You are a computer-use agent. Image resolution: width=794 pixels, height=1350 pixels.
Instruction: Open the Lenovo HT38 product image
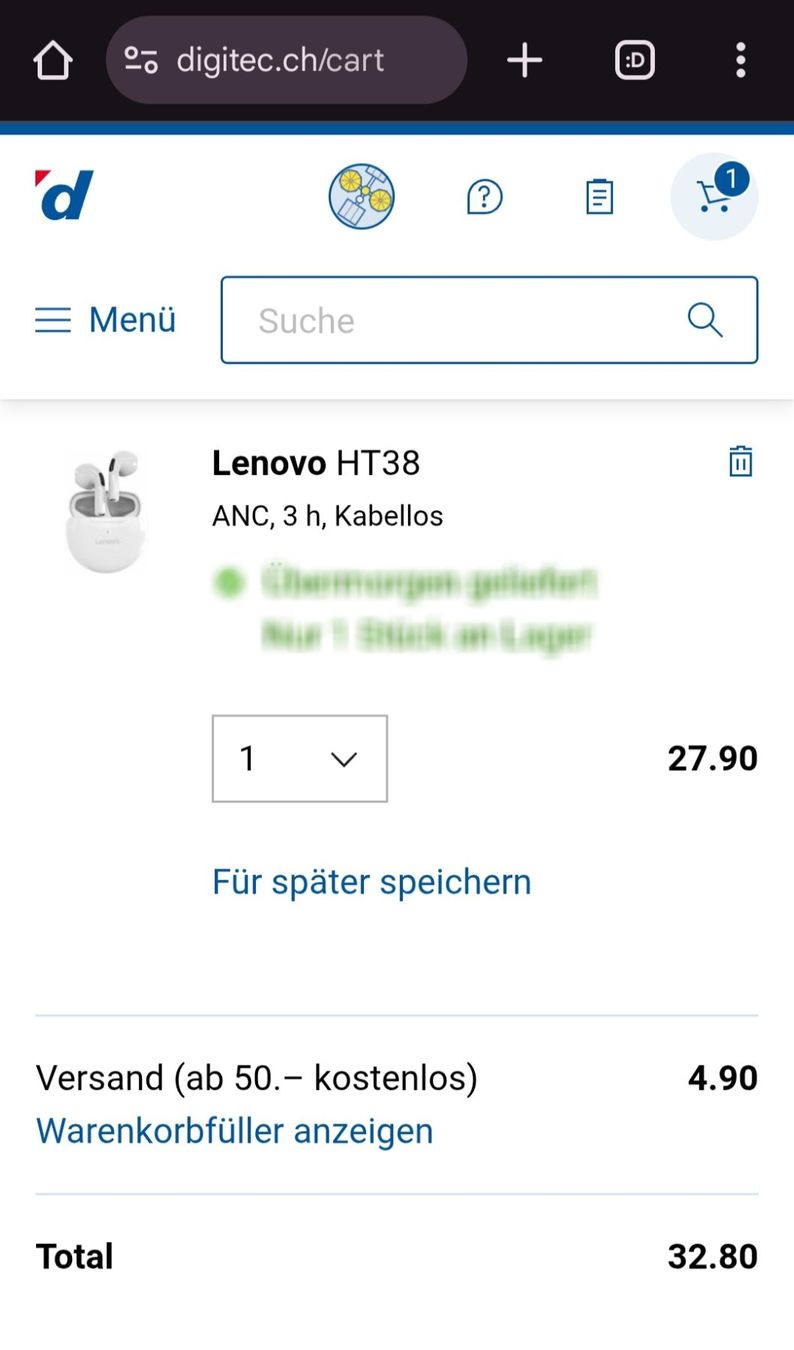point(104,512)
